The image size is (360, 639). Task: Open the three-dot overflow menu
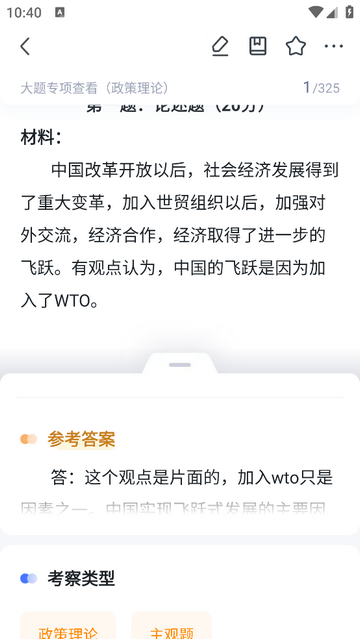[333, 46]
